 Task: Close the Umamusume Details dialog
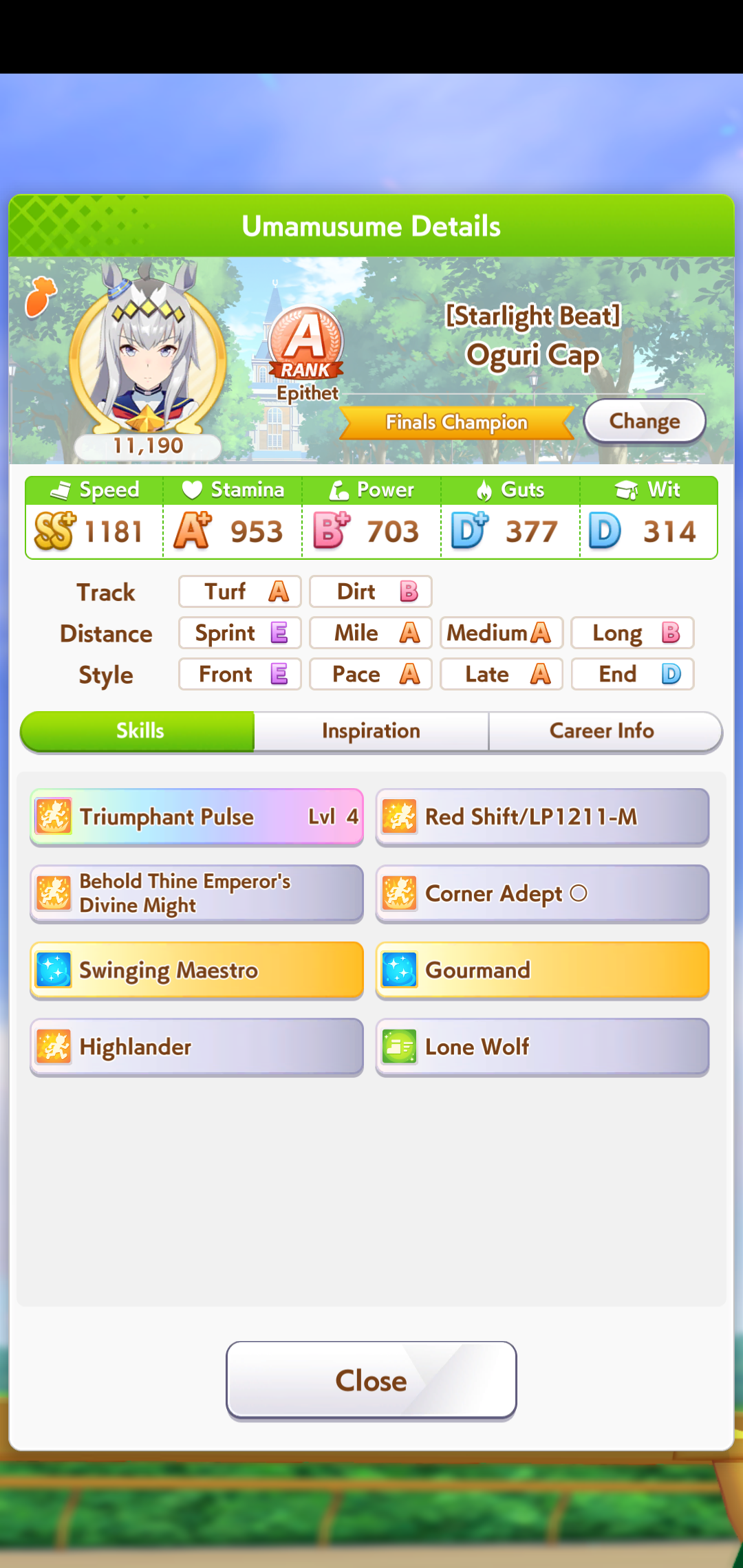[x=371, y=1380]
